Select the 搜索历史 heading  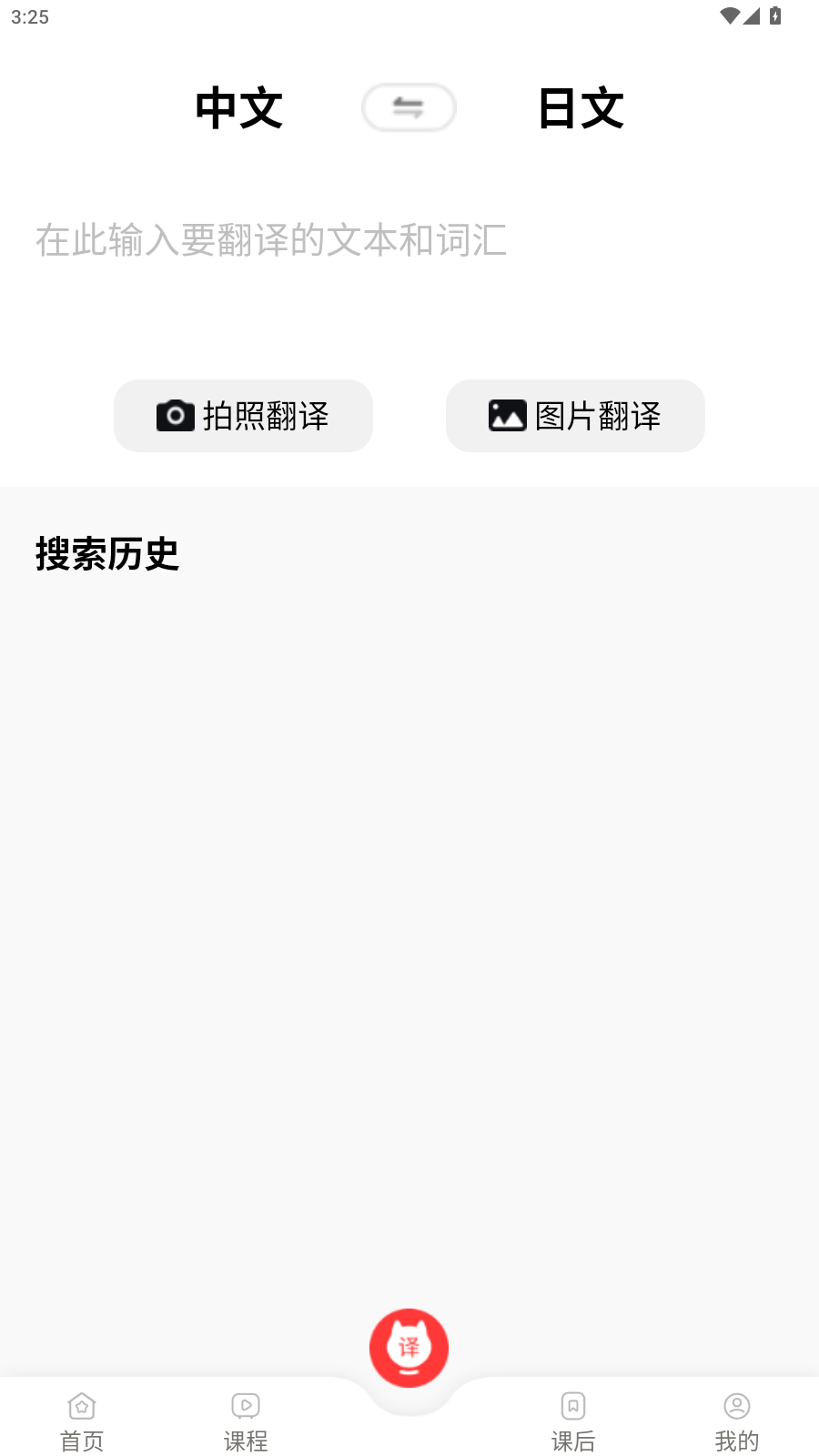point(107,553)
